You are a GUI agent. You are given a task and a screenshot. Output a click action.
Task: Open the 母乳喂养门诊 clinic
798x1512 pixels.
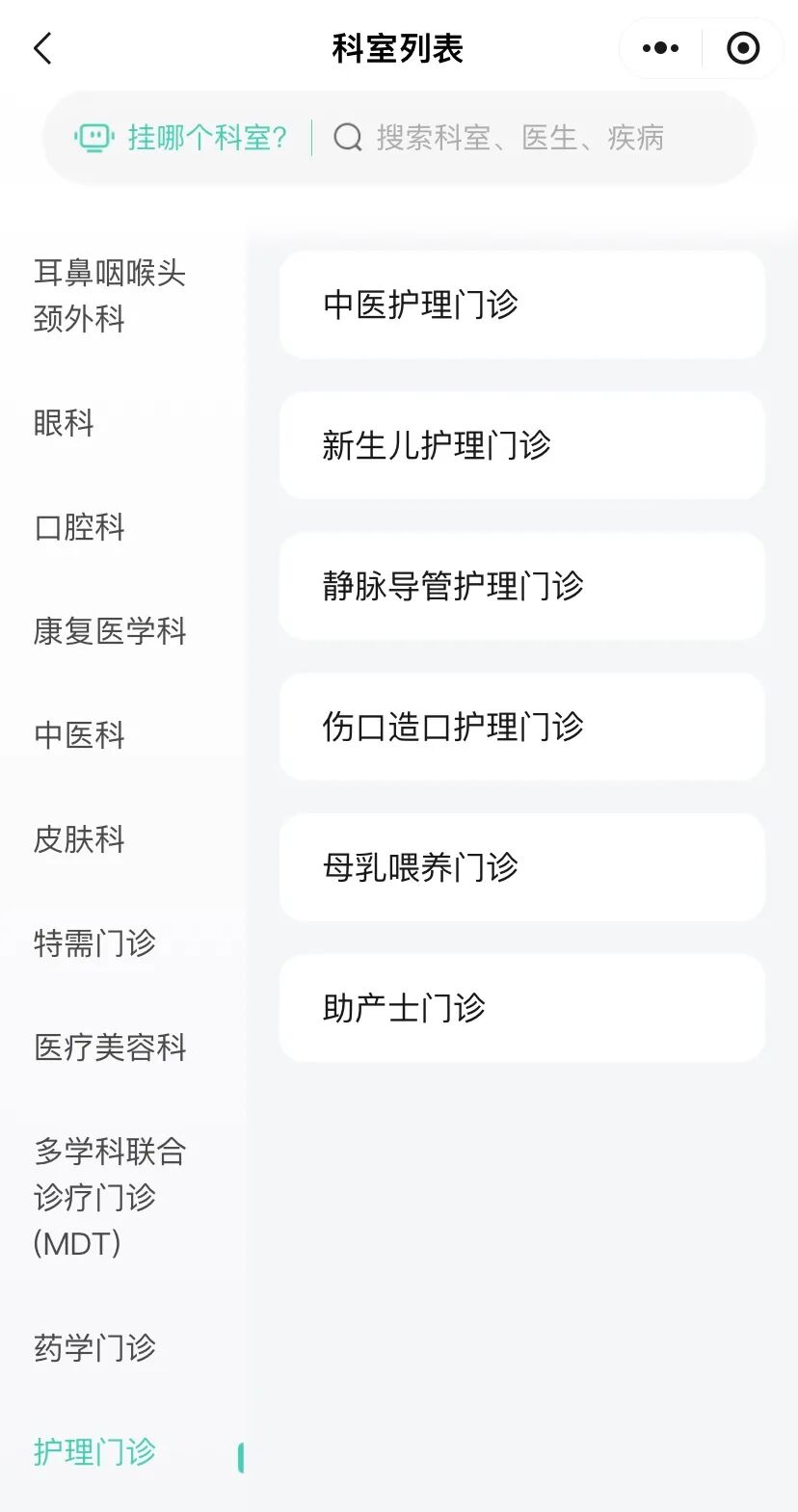pyautogui.click(x=521, y=867)
